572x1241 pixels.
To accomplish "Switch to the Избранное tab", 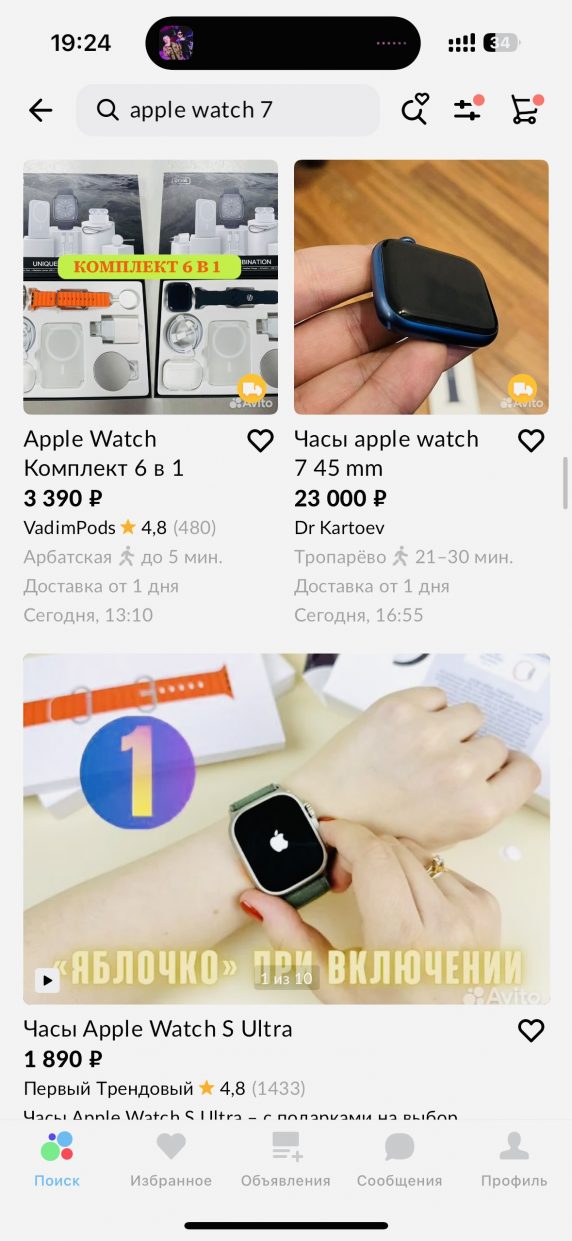I will pos(171,1160).
